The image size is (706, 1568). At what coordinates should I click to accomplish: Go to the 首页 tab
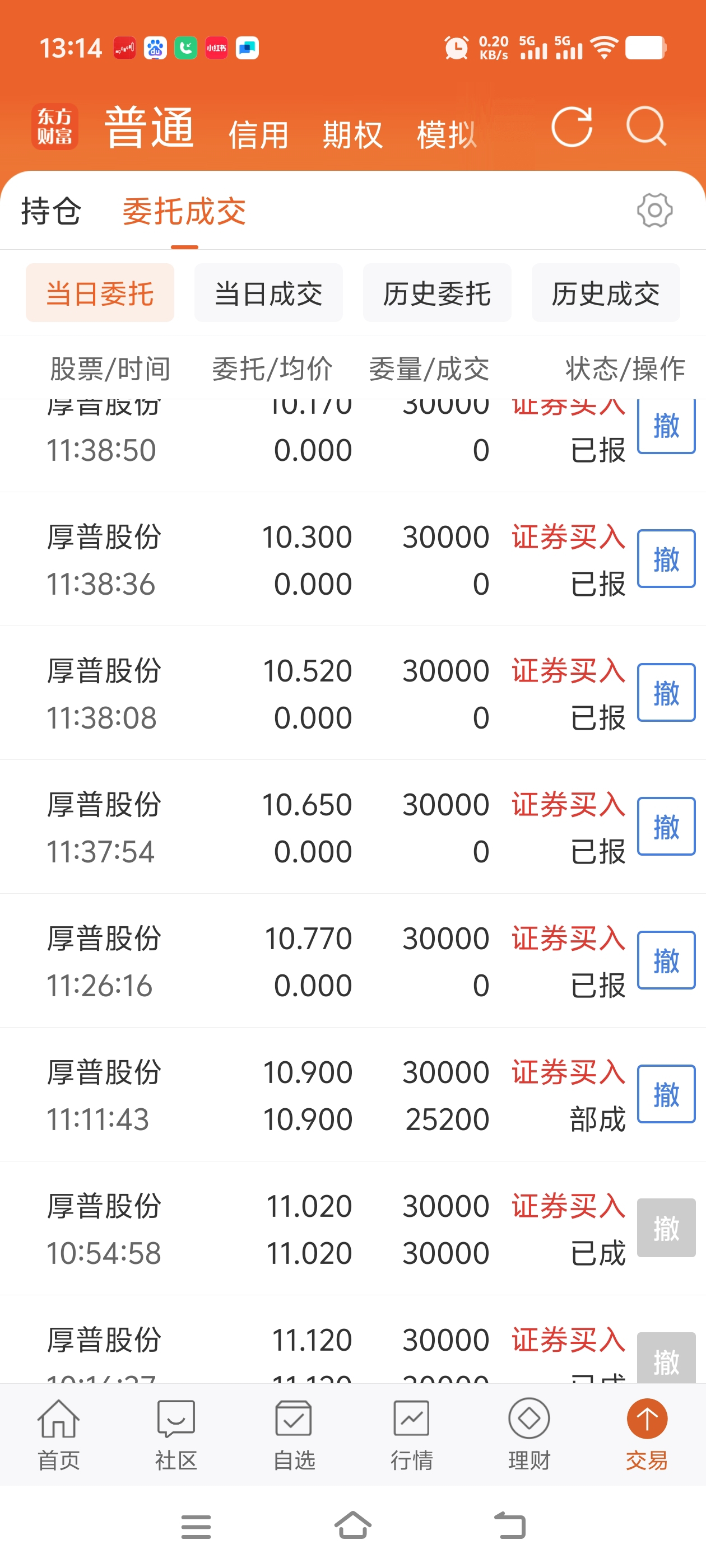[x=58, y=1435]
